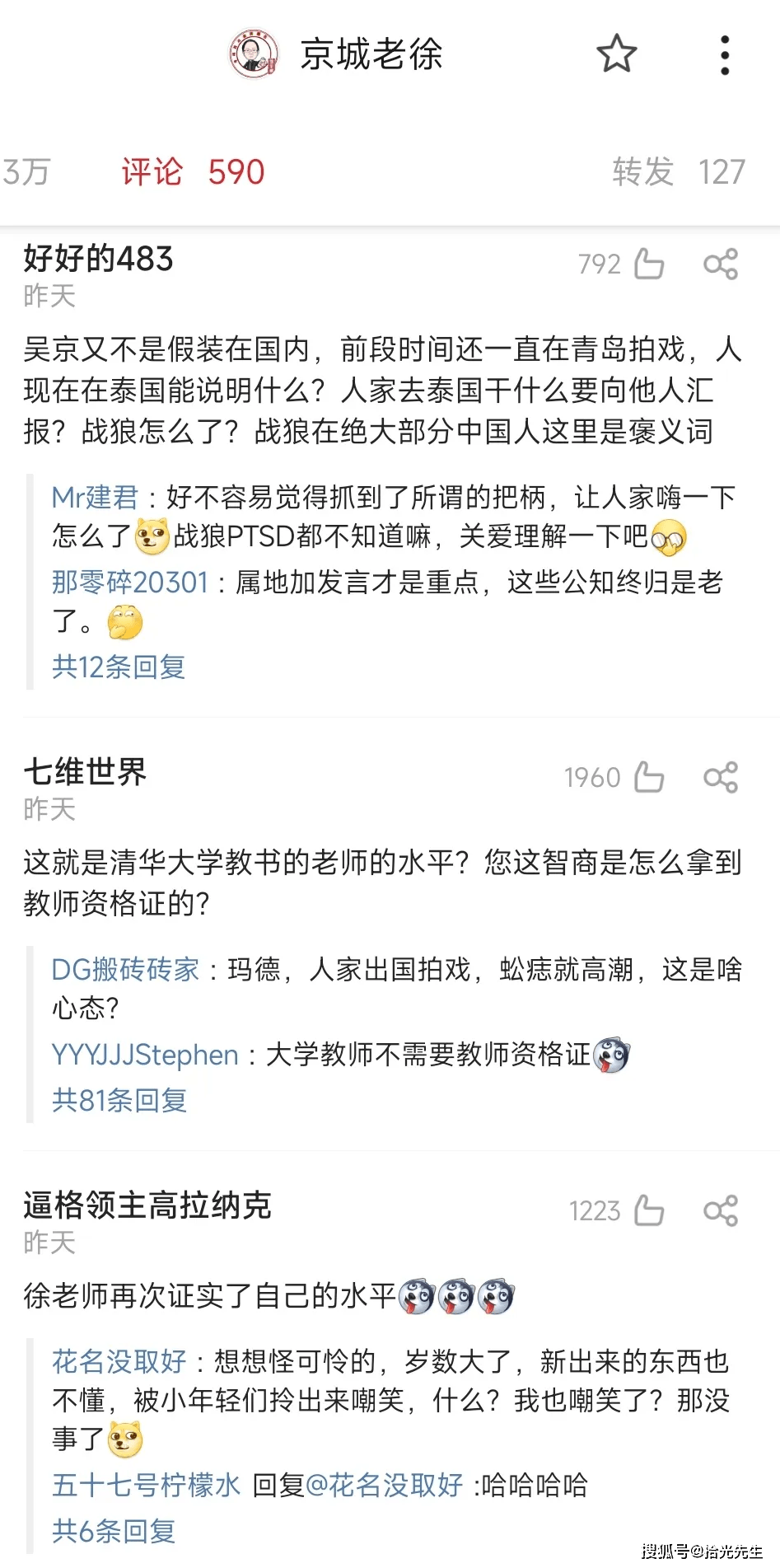Screen dimensions: 780x1568
Task: Open the three-dot overflow menu
Action: tap(724, 55)
